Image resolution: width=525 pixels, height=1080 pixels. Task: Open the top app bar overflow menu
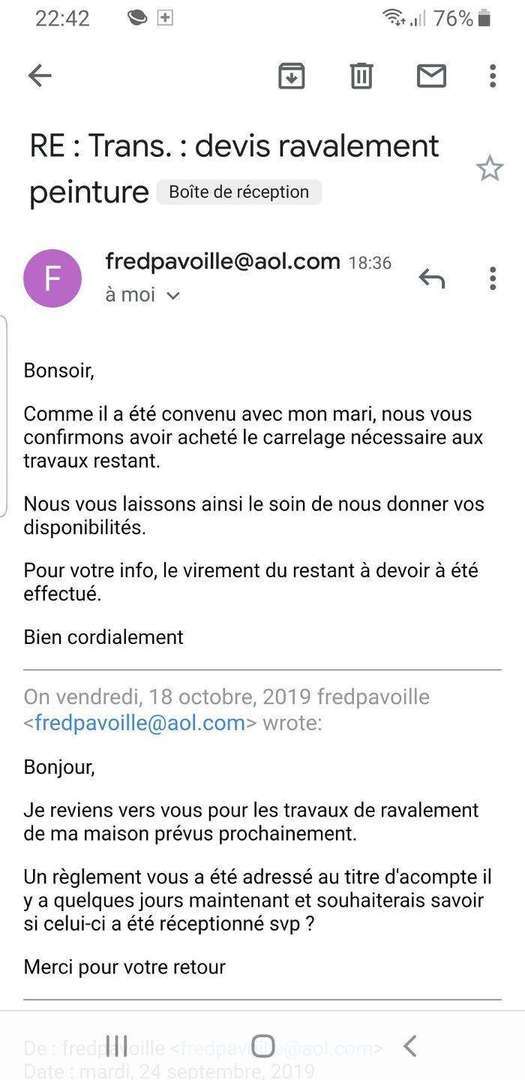tap(492, 76)
